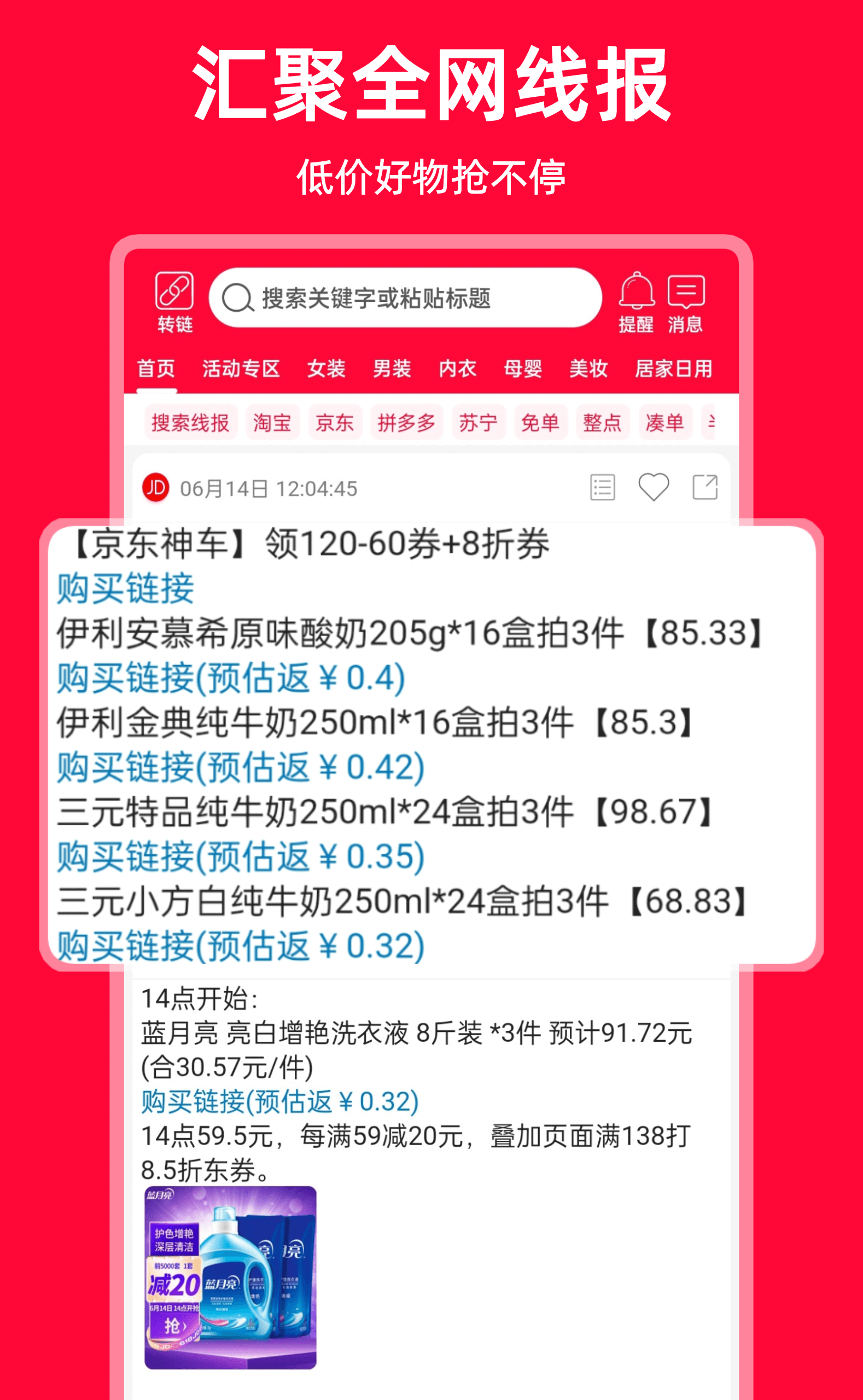Select the 整点 deals chip

tap(602, 422)
